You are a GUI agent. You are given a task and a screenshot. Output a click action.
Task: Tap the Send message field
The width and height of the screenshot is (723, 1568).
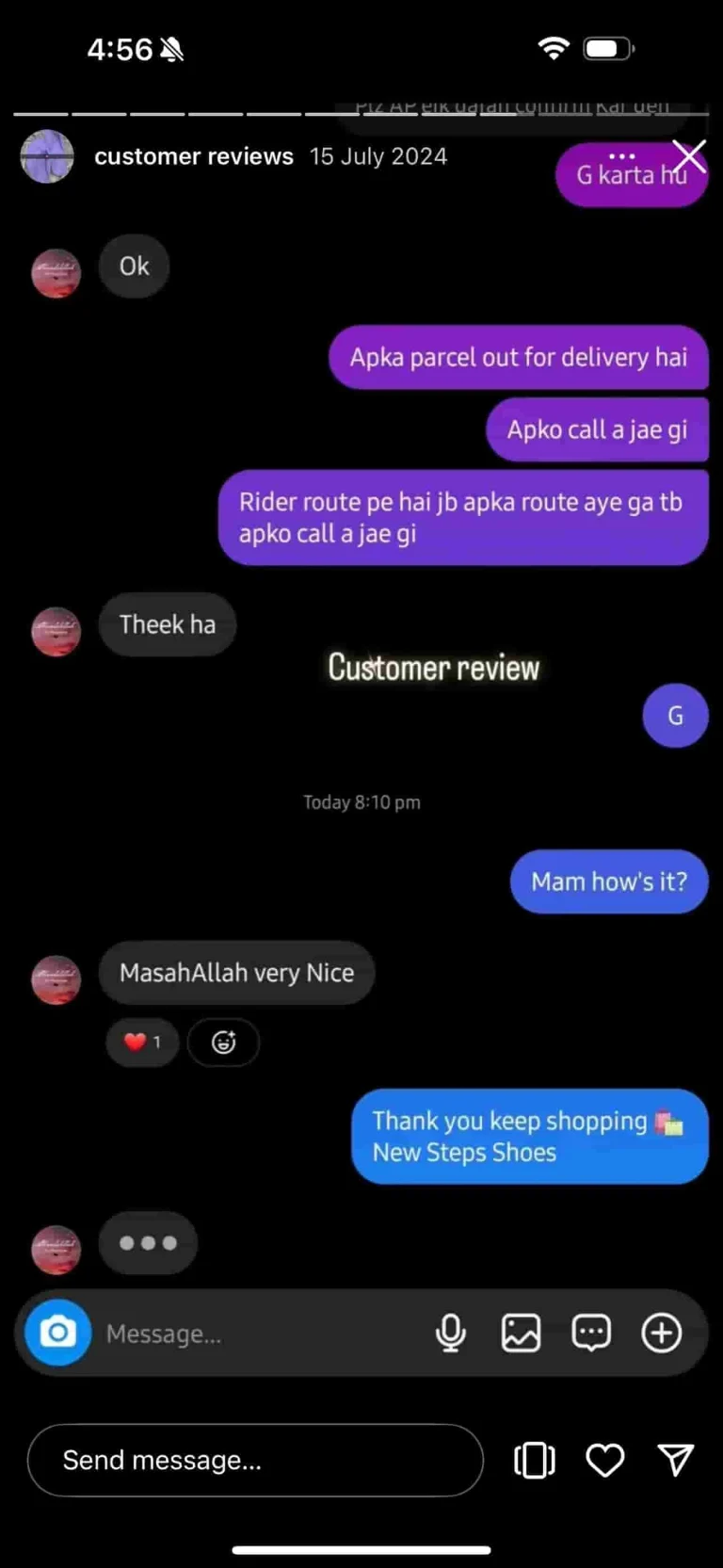(254, 1460)
